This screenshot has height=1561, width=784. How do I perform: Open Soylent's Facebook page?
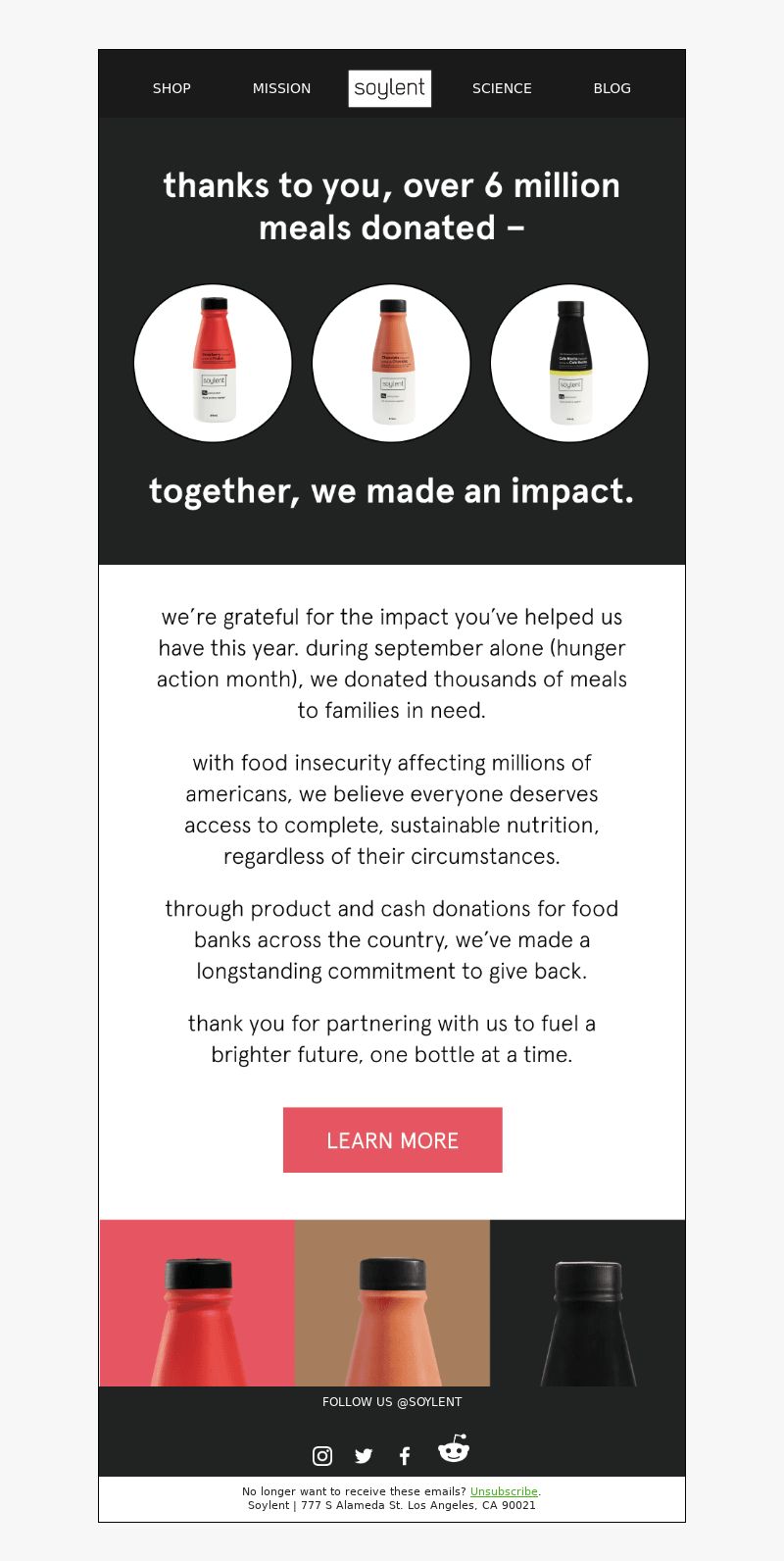[405, 1456]
